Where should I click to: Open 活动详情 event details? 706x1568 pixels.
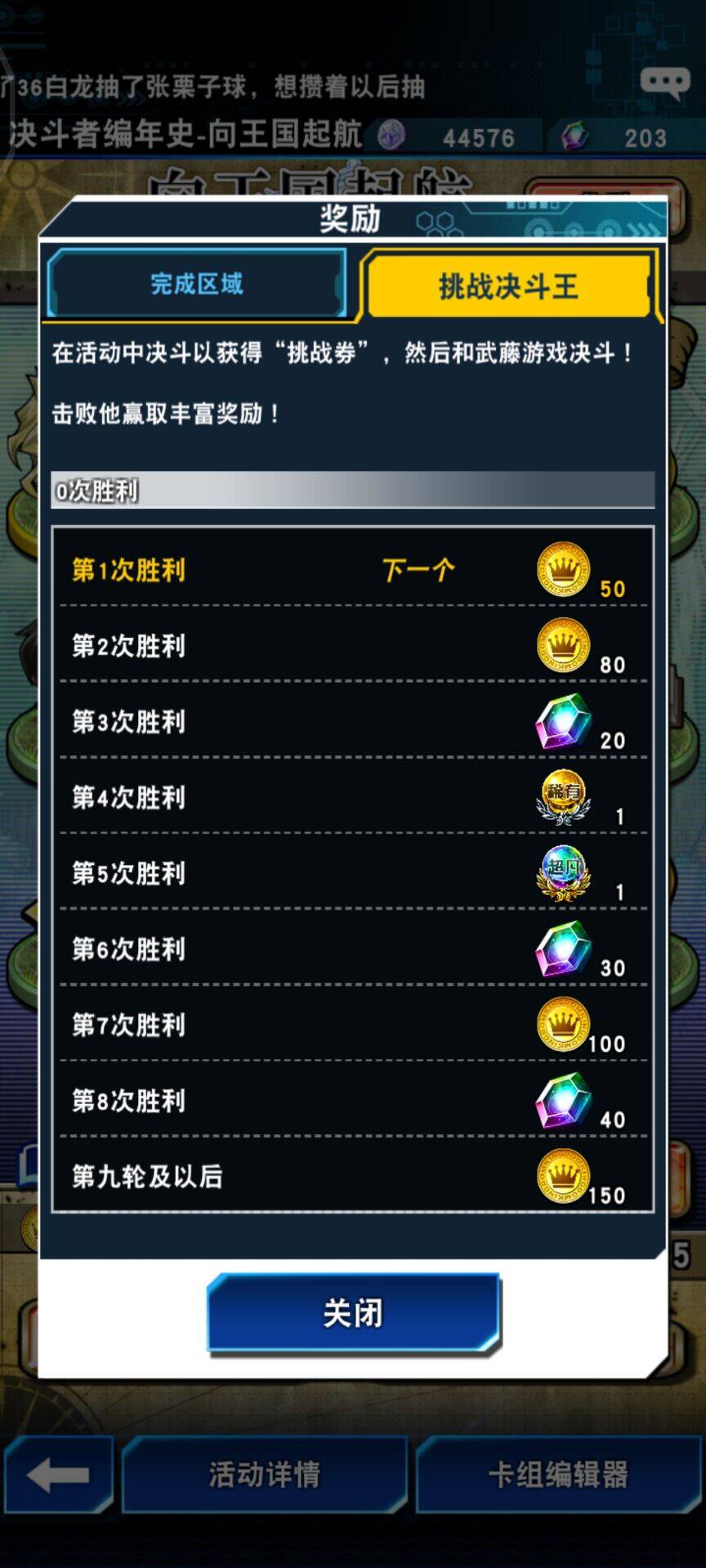coord(264,1475)
